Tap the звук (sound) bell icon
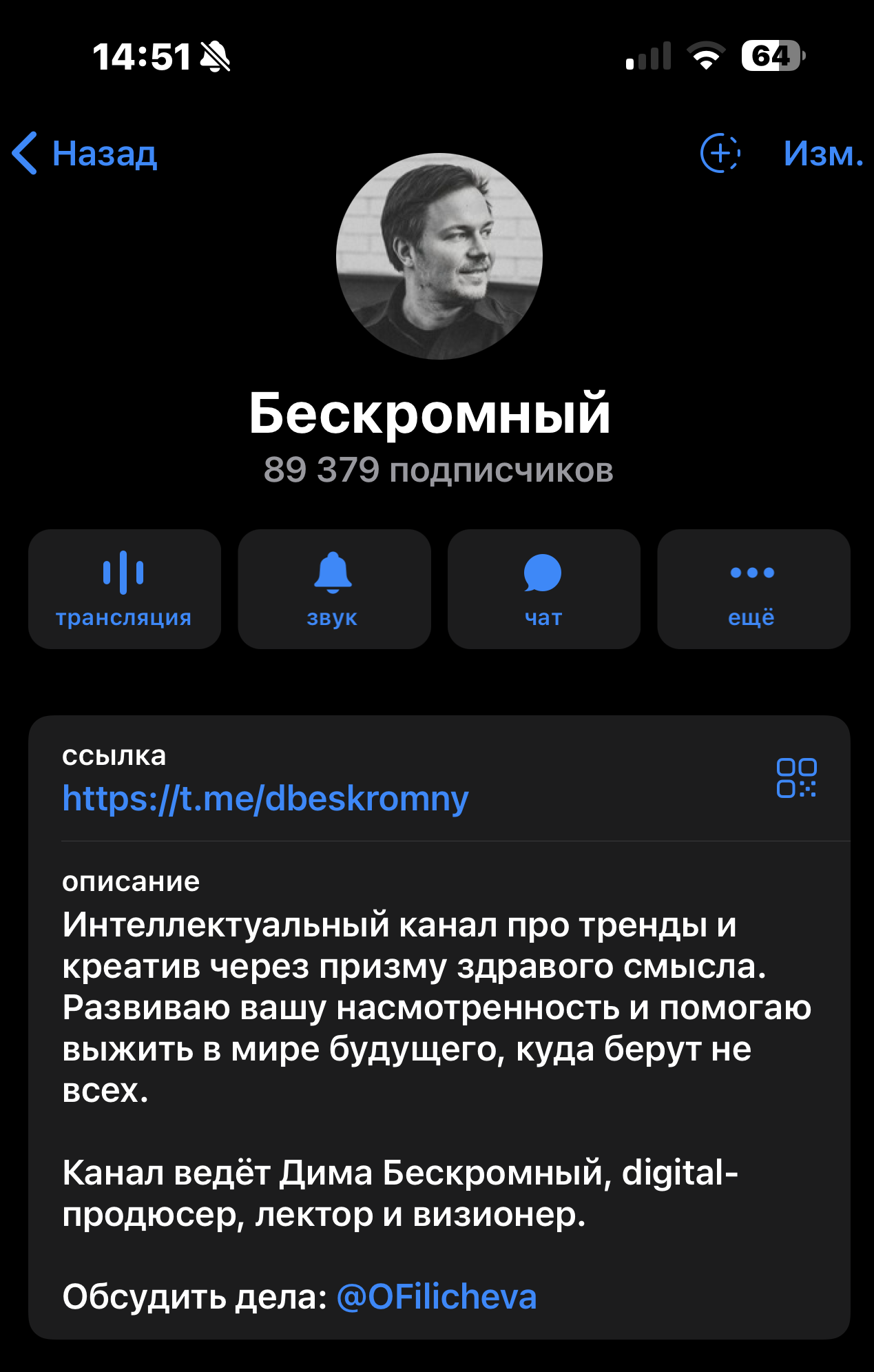The width and height of the screenshot is (874, 1372). coord(333,573)
